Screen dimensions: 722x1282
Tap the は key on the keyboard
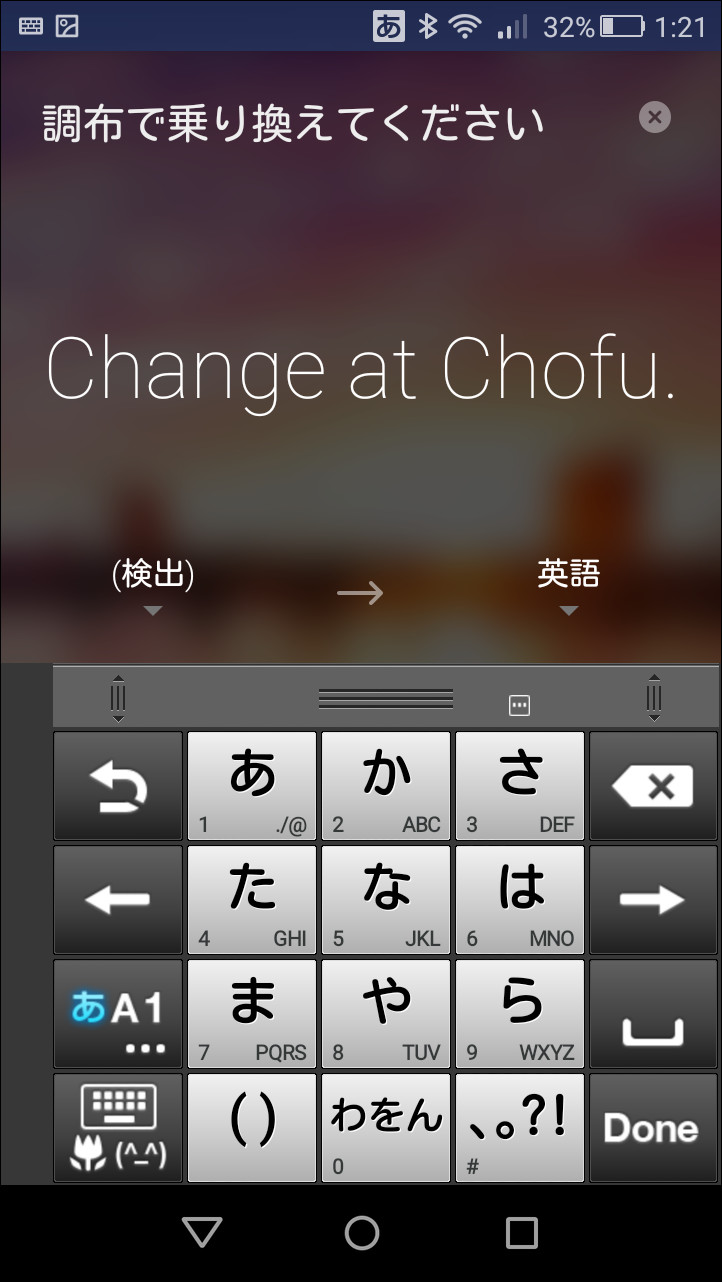[x=520, y=900]
